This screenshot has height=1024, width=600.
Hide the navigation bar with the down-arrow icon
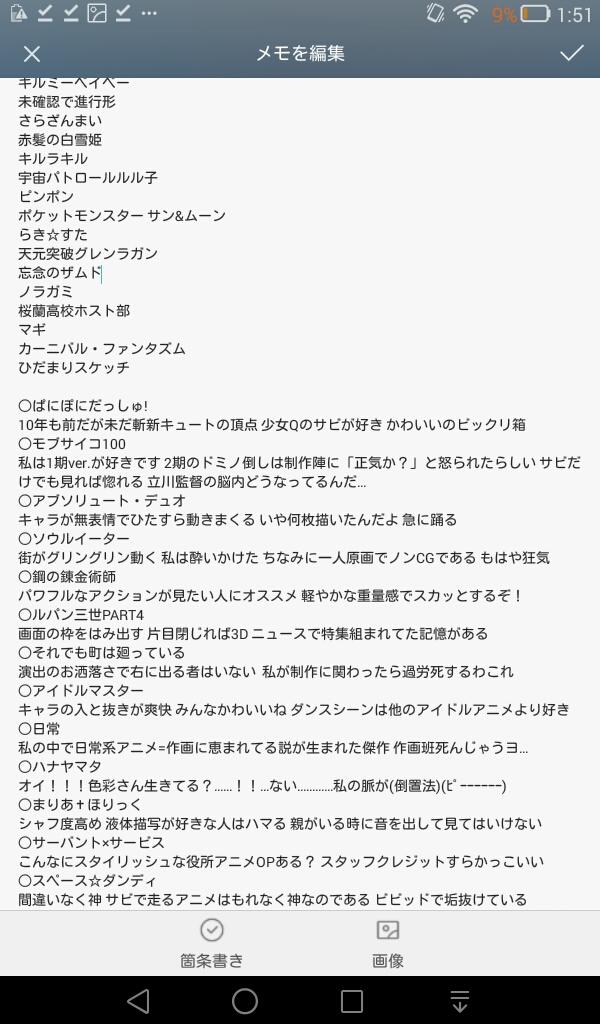459,1000
